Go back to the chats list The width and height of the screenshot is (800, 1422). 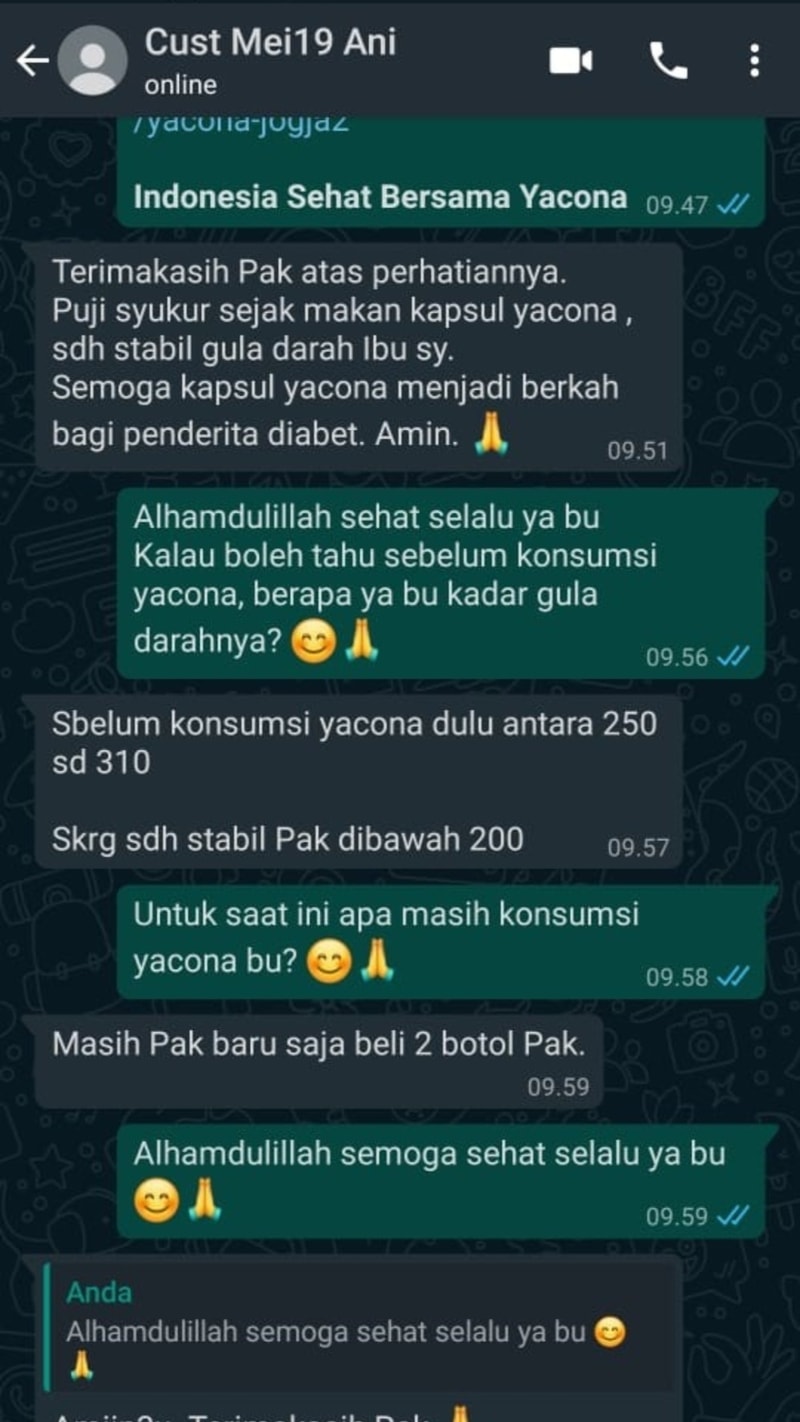click(x=32, y=62)
